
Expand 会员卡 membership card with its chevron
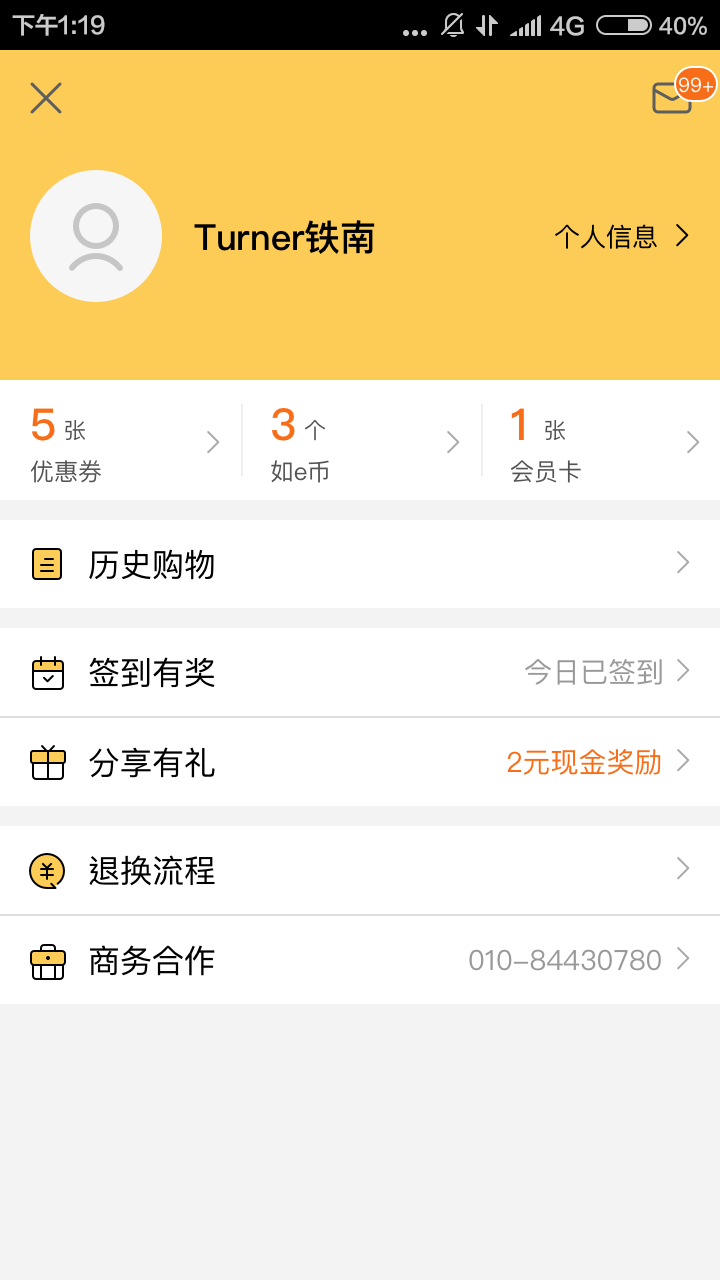694,441
